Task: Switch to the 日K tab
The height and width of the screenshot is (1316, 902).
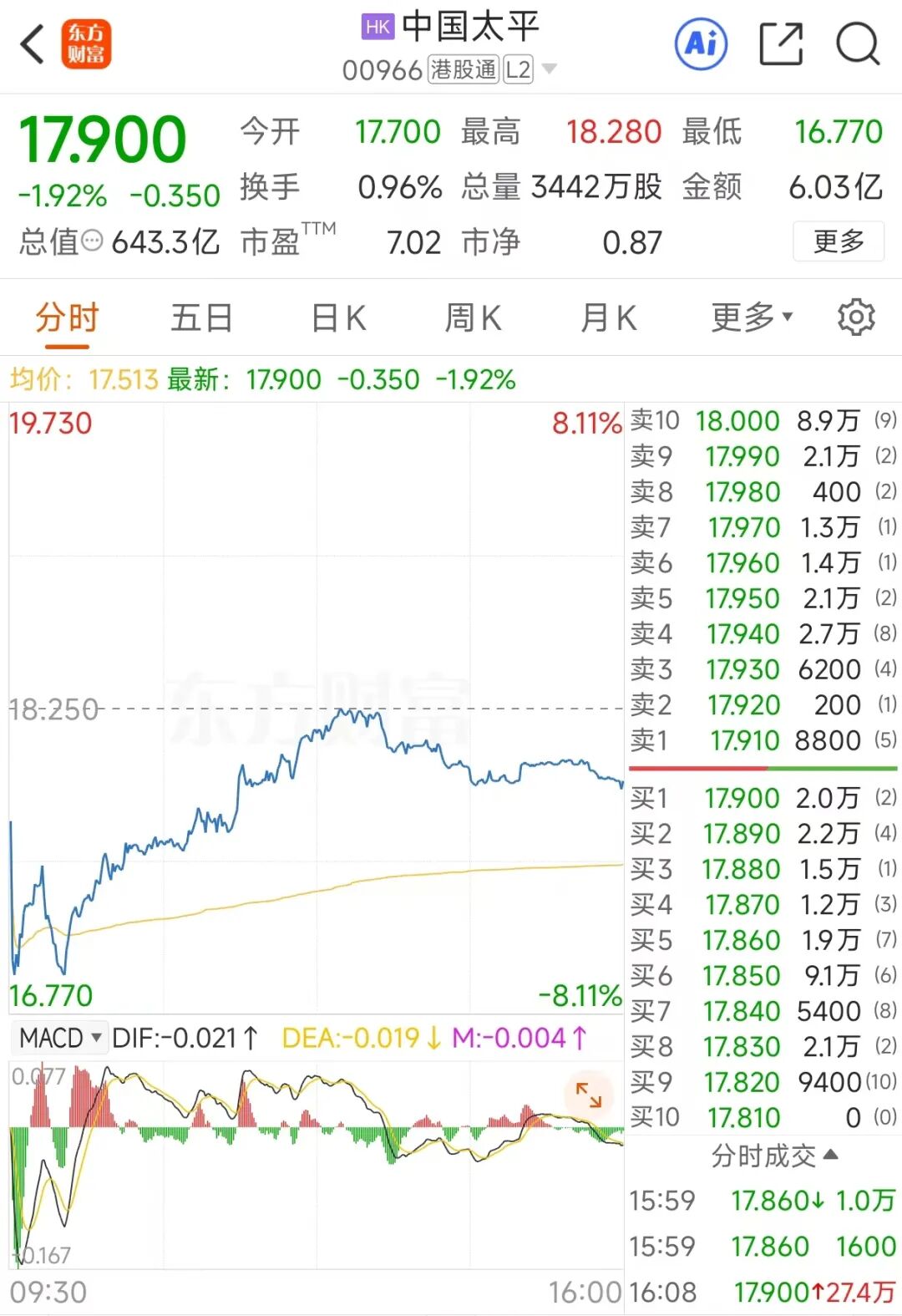Action: click(337, 318)
